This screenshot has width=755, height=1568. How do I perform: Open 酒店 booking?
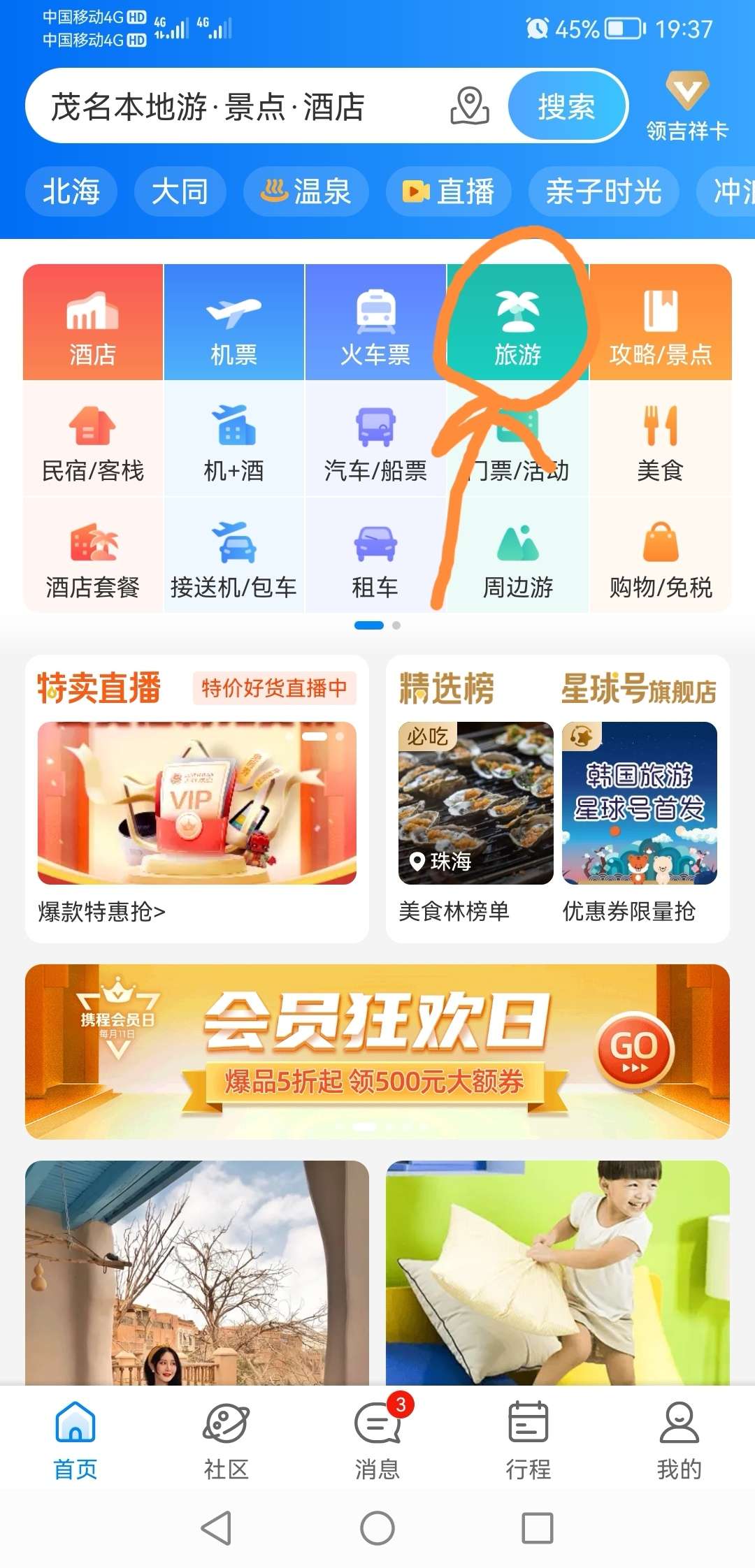pyautogui.click(x=93, y=323)
